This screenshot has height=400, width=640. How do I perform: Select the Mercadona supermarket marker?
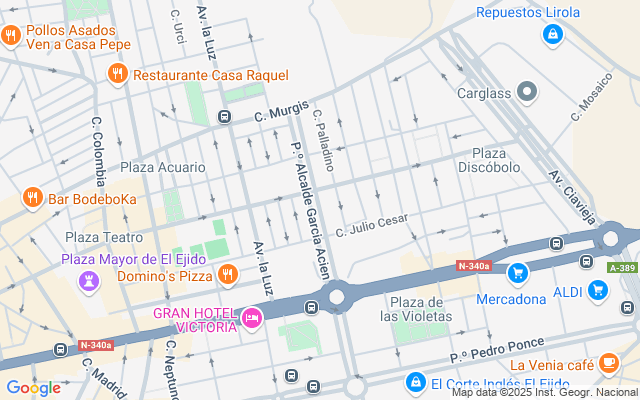[x=517, y=272]
